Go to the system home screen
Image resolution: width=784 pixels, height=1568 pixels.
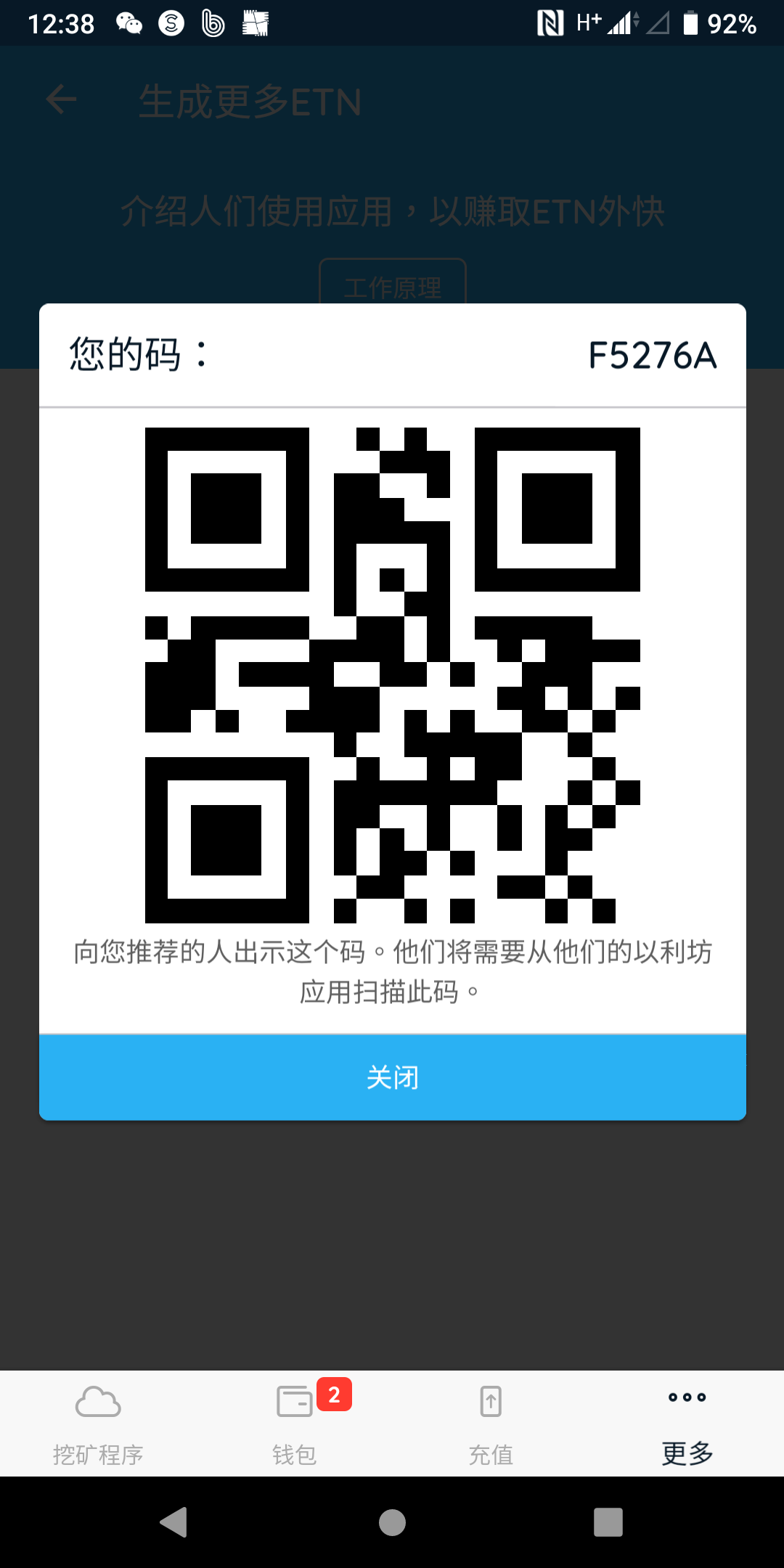click(x=392, y=1522)
